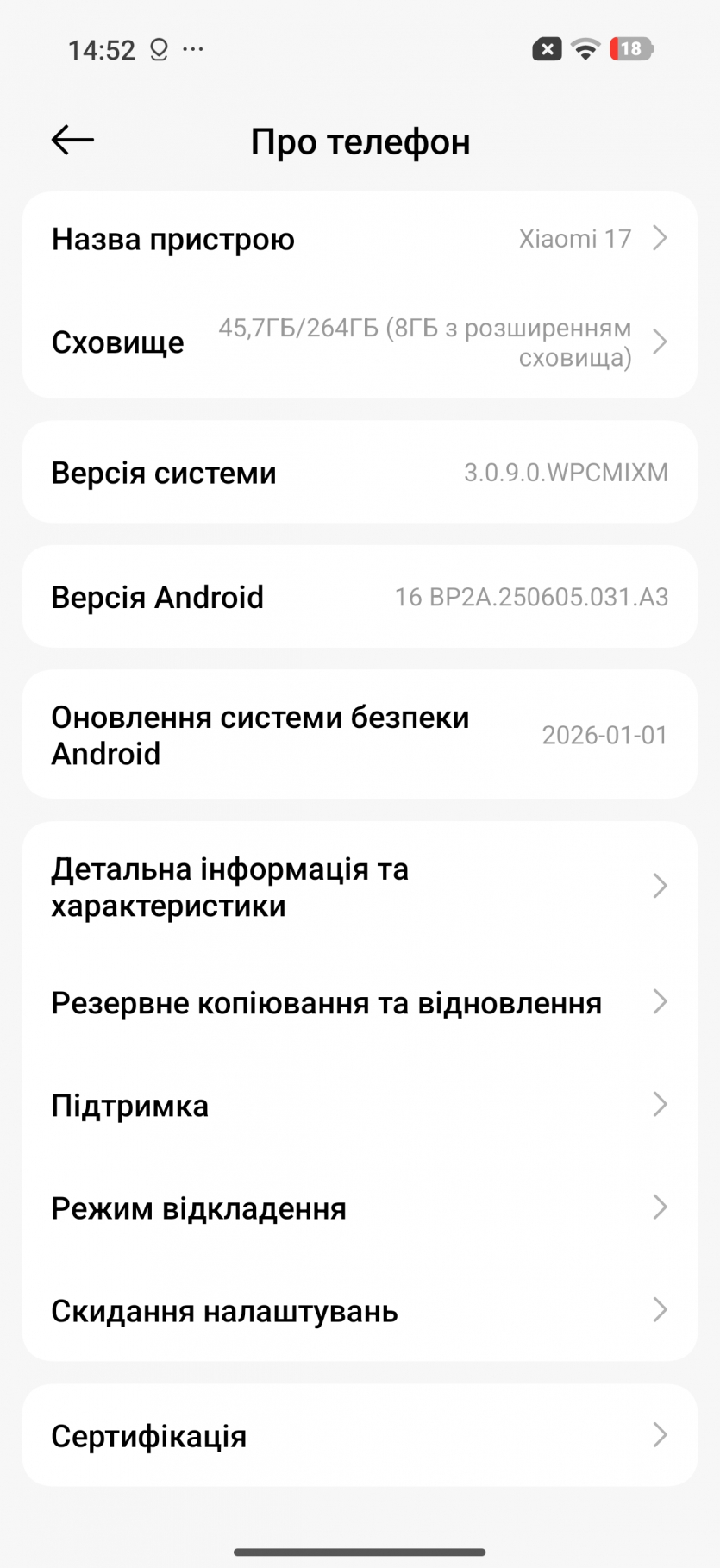Go back using the arrow icon

[72, 140]
